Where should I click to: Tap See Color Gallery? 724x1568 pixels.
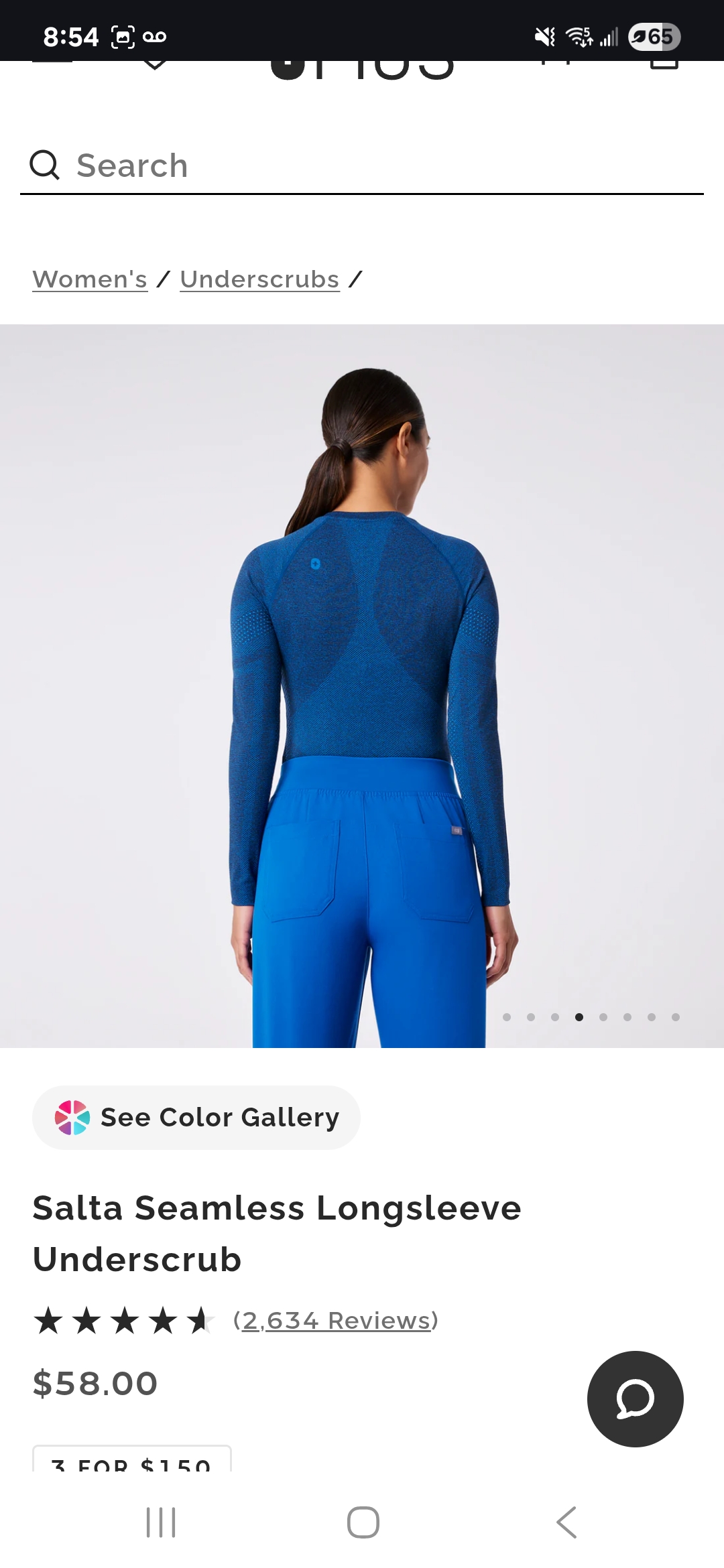196,1118
